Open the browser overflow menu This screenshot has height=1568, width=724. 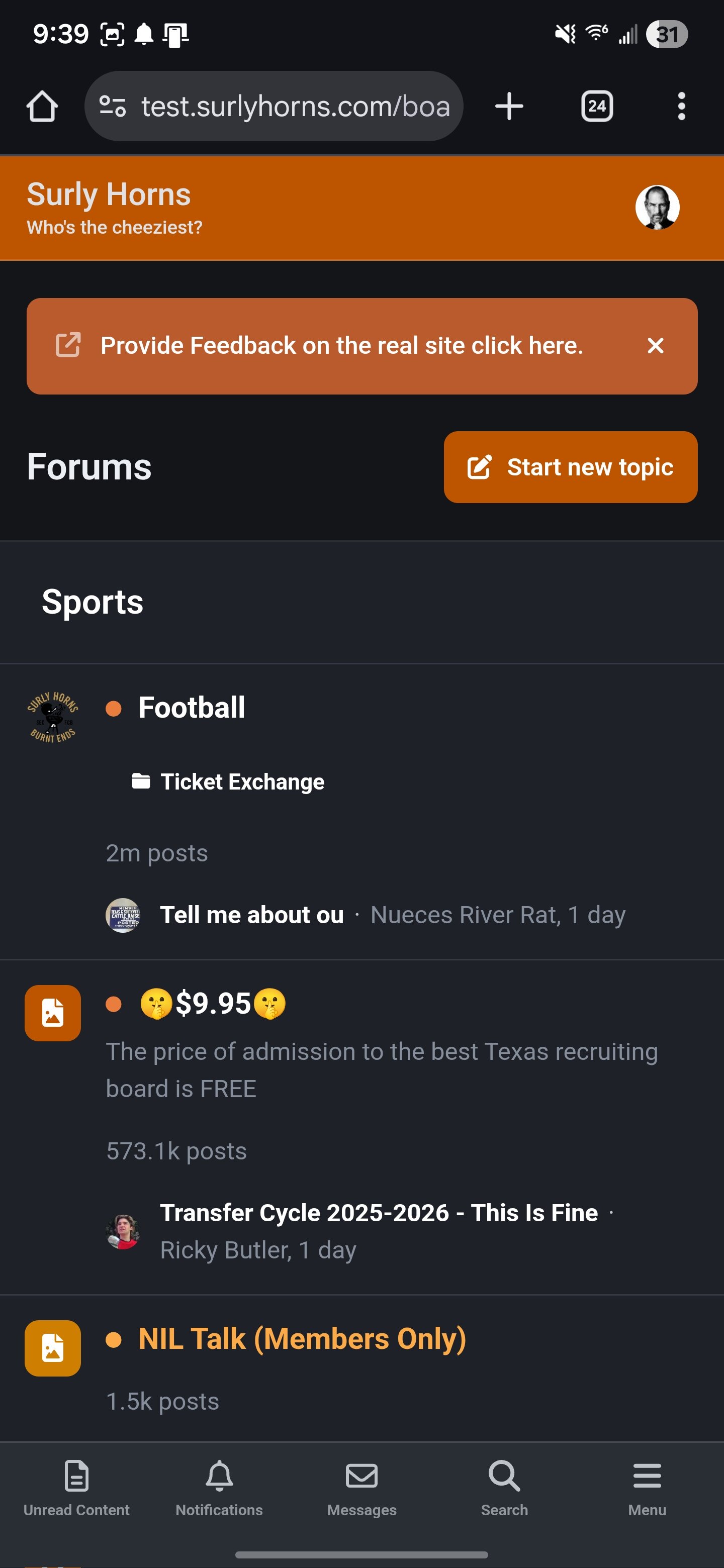[681, 107]
